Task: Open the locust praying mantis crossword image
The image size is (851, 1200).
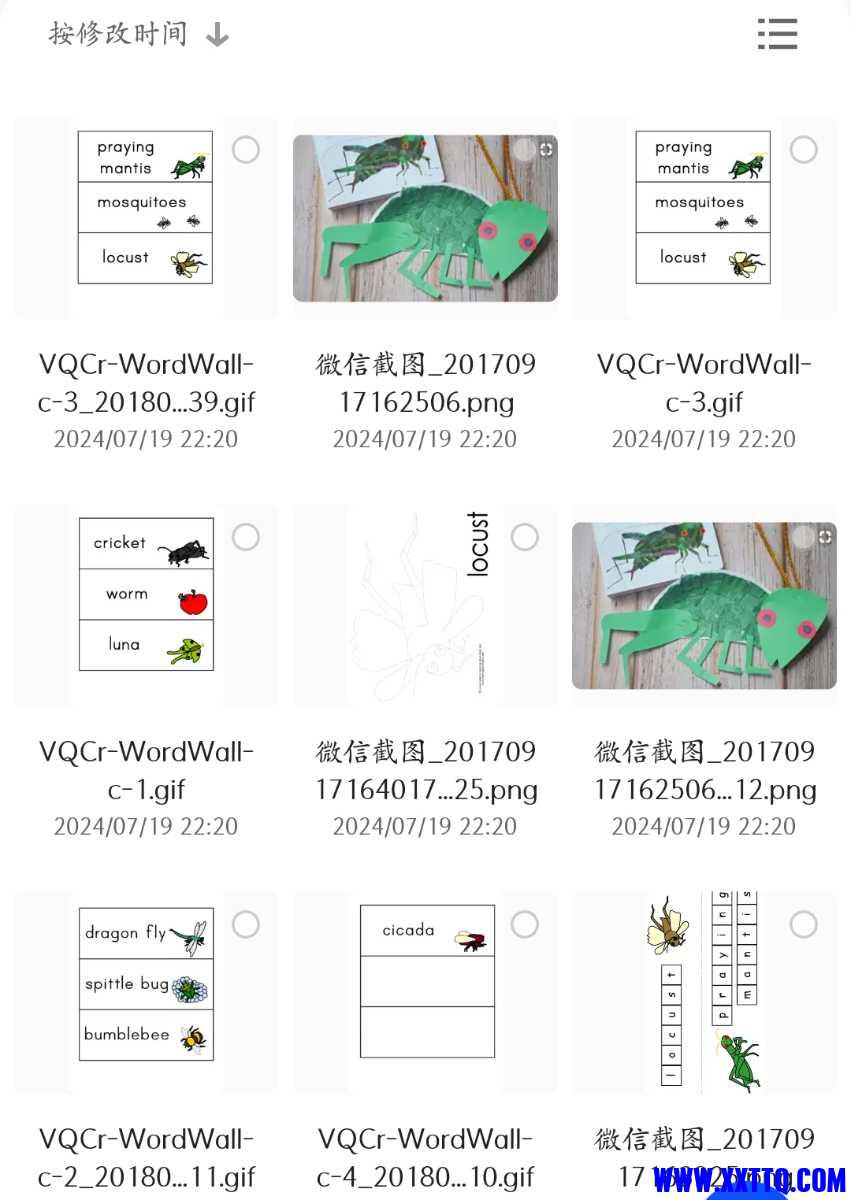Action: (704, 993)
